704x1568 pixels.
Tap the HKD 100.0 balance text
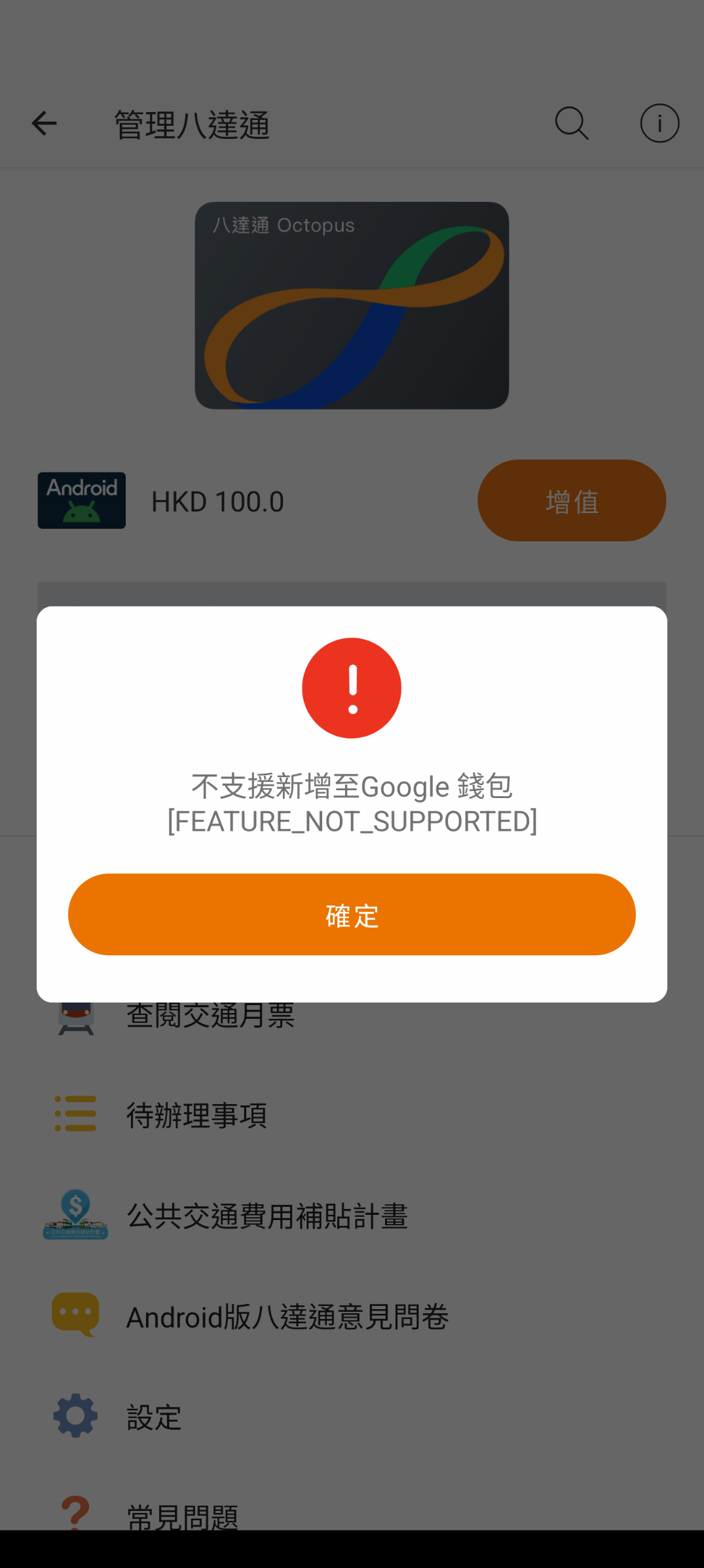pyautogui.click(x=217, y=501)
